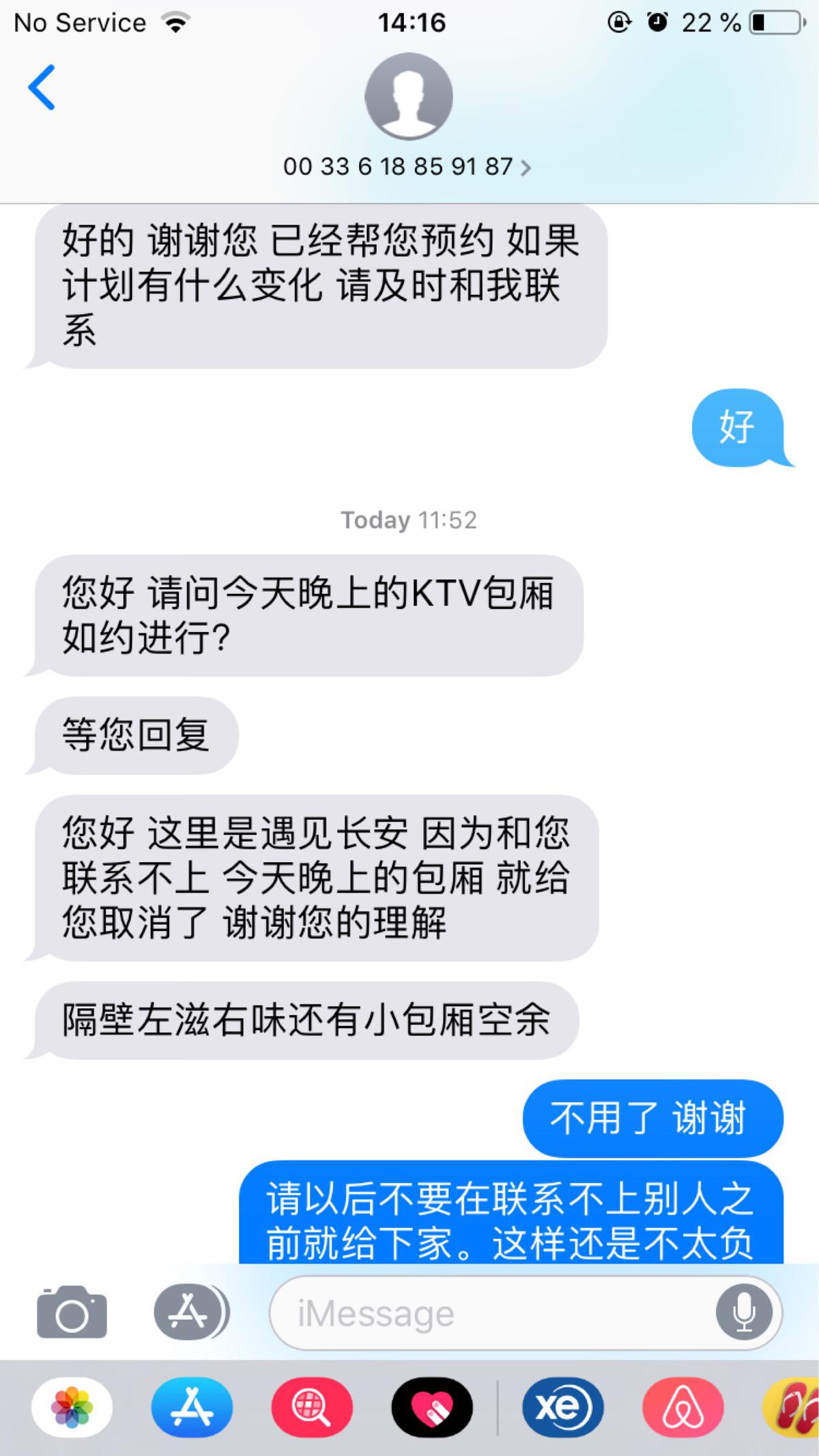Open the XE currency app
This screenshot has width=819, height=1456.
pyautogui.click(x=563, y=1408)
